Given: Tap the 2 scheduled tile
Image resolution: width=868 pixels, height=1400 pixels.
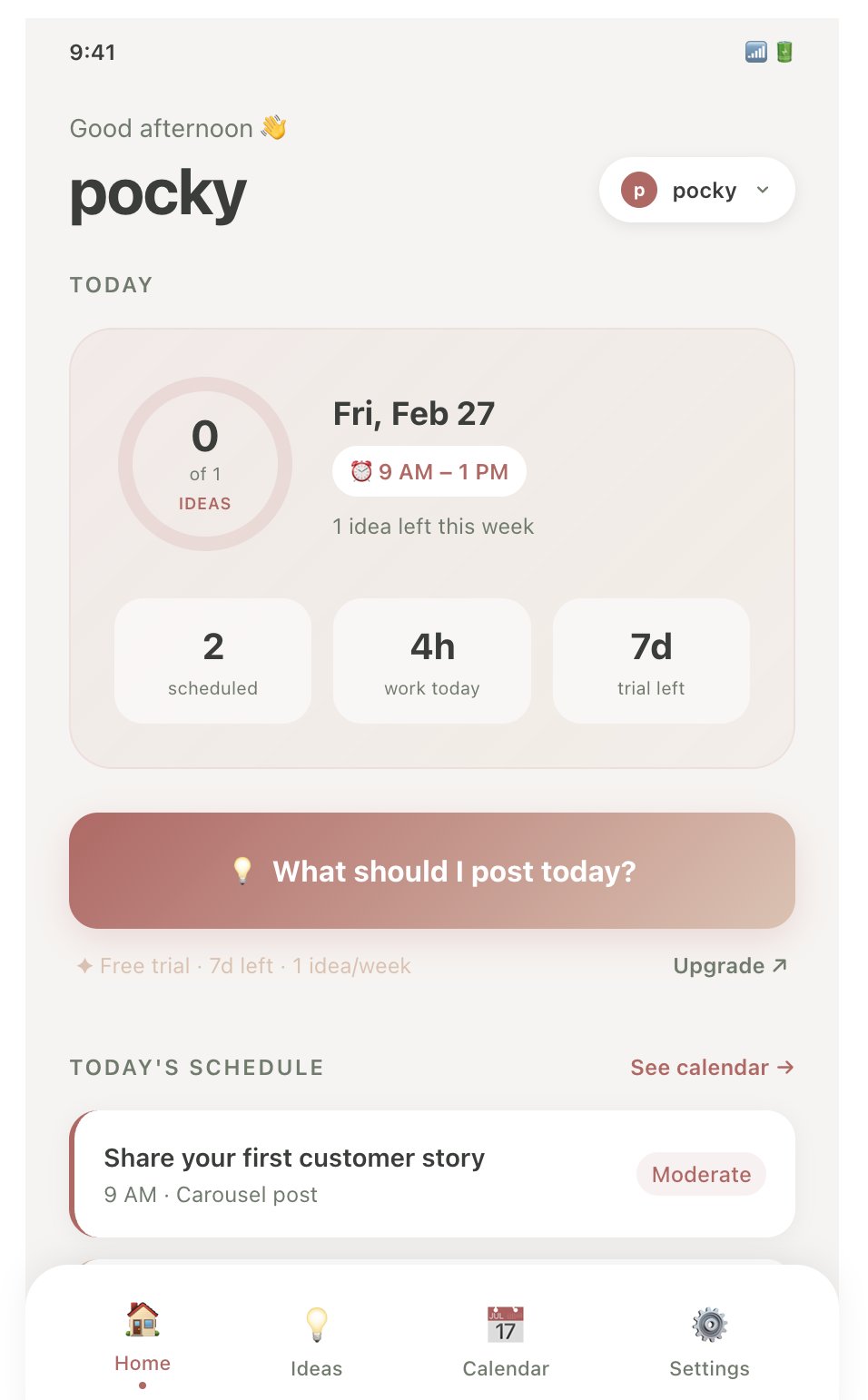Looking at the screenshot, I should pyautogui.click(x=212, y=661).
